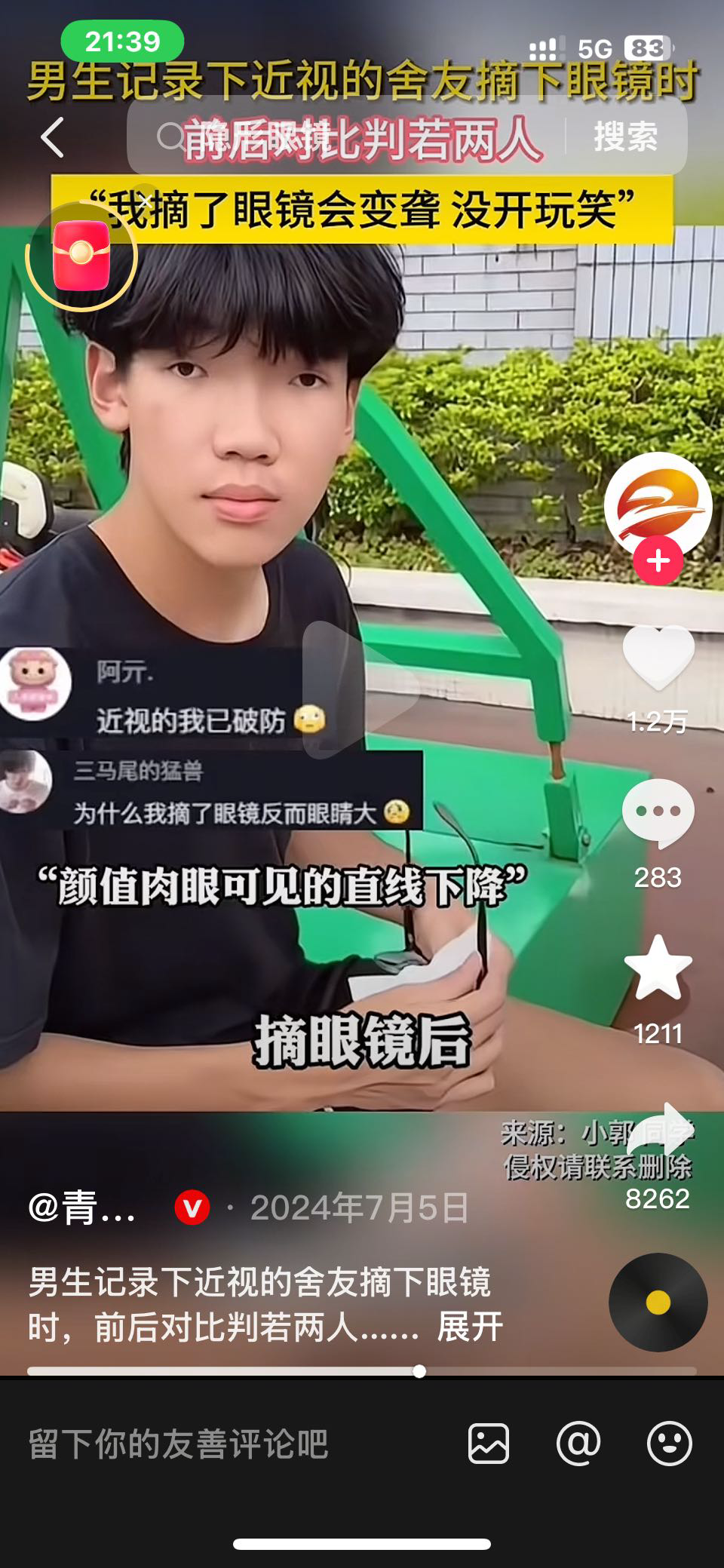
Task: Like this video with the heart icon
Action: coord(658,658)
